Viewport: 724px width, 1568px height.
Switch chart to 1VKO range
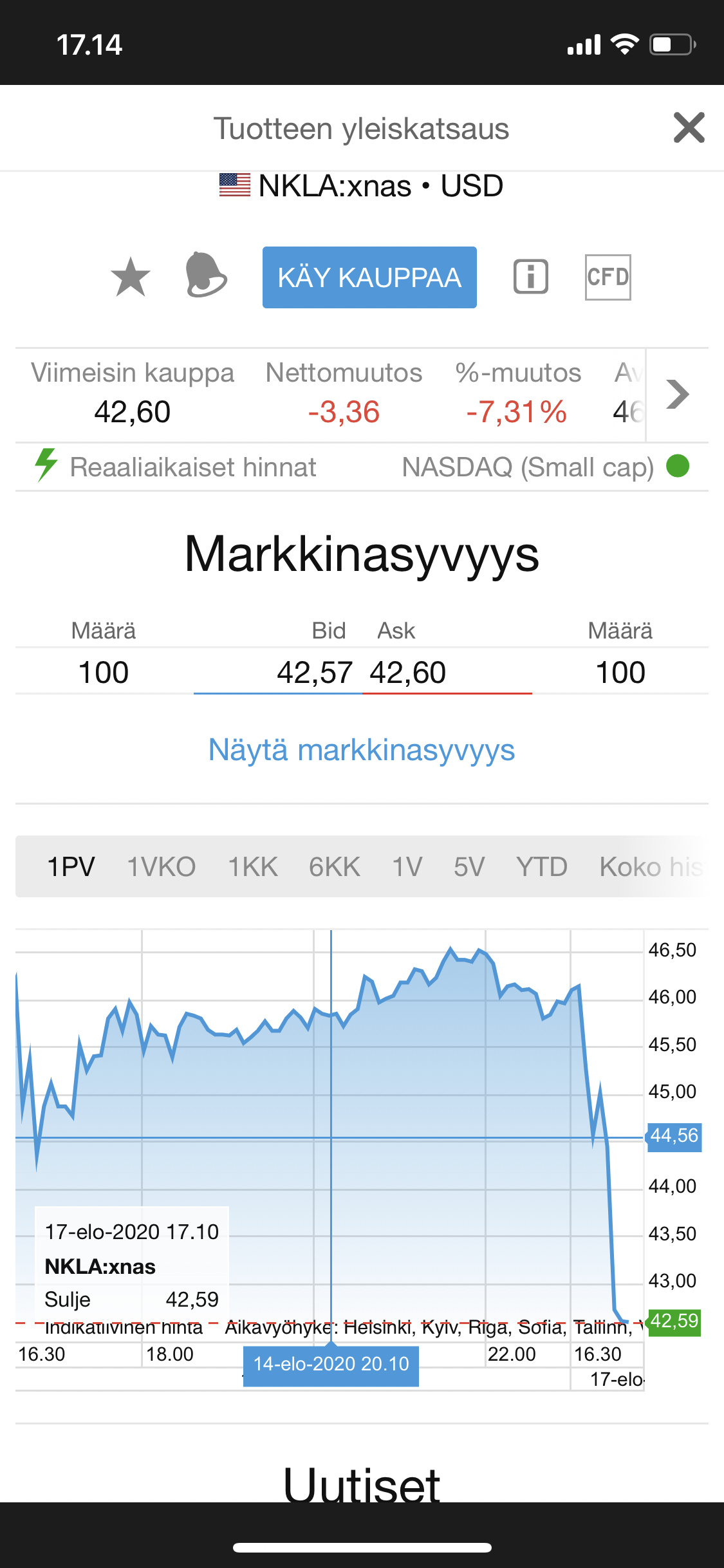(162, 866)
